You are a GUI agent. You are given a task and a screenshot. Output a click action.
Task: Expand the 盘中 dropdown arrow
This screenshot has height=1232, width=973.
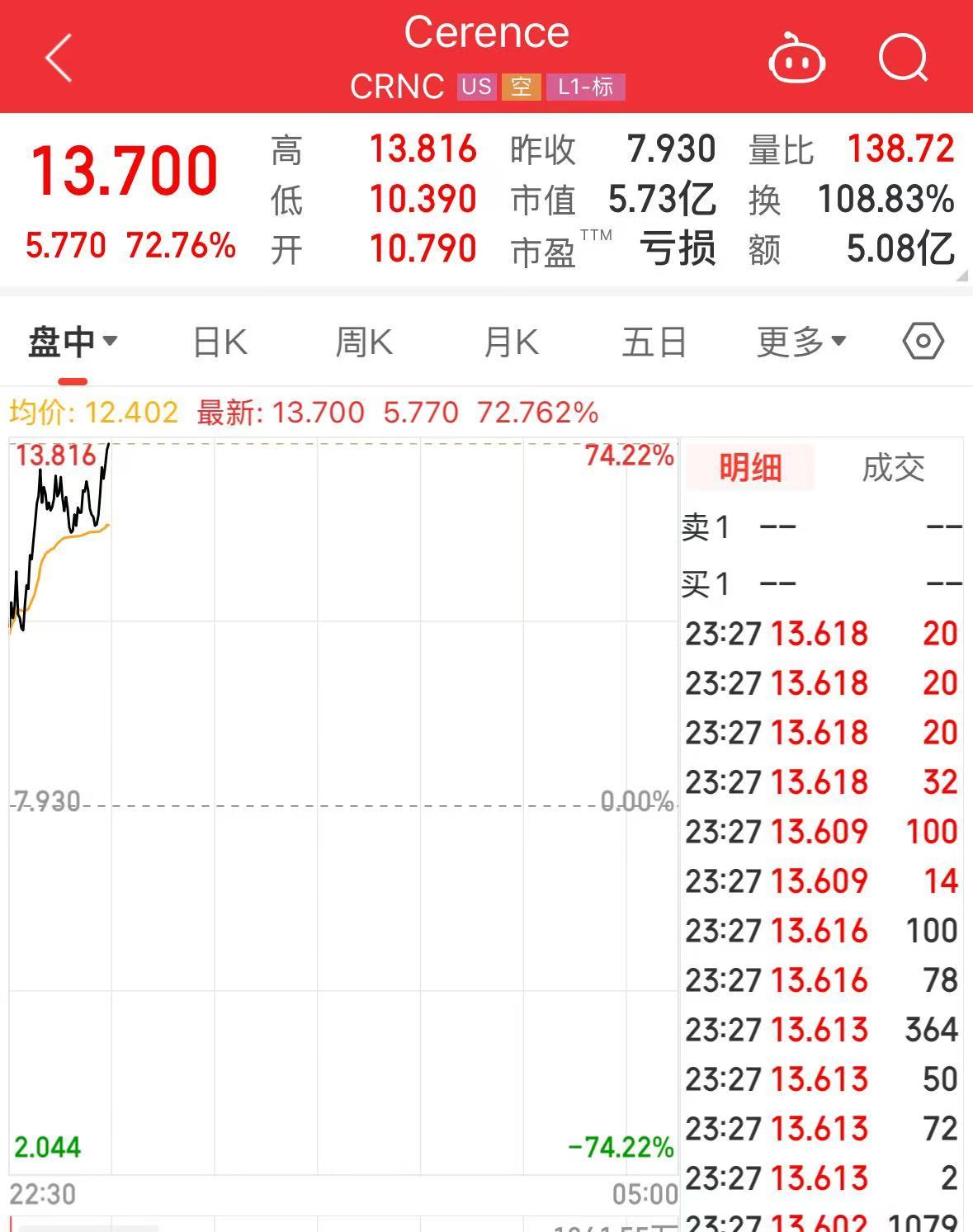point(112,342)
